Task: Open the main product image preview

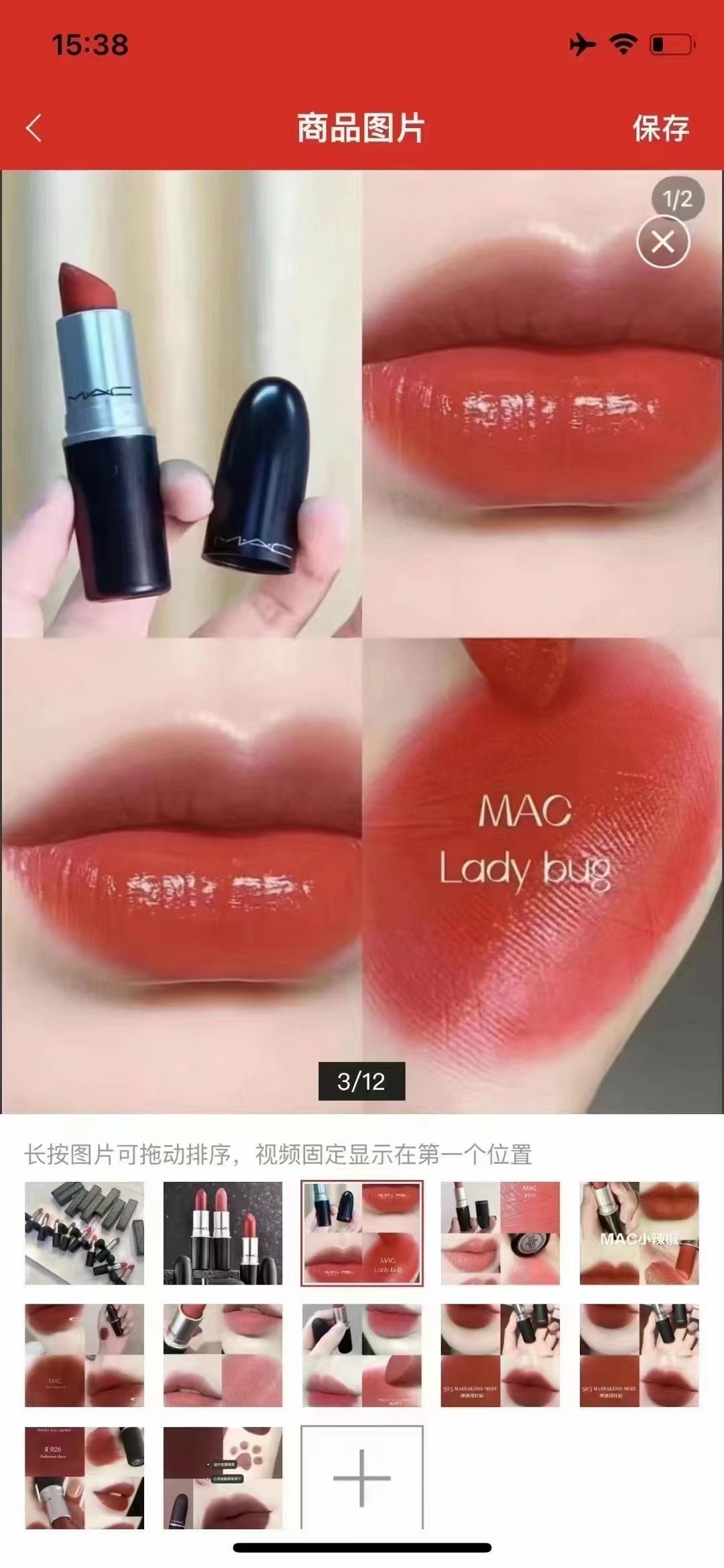Action: (362, 642)
